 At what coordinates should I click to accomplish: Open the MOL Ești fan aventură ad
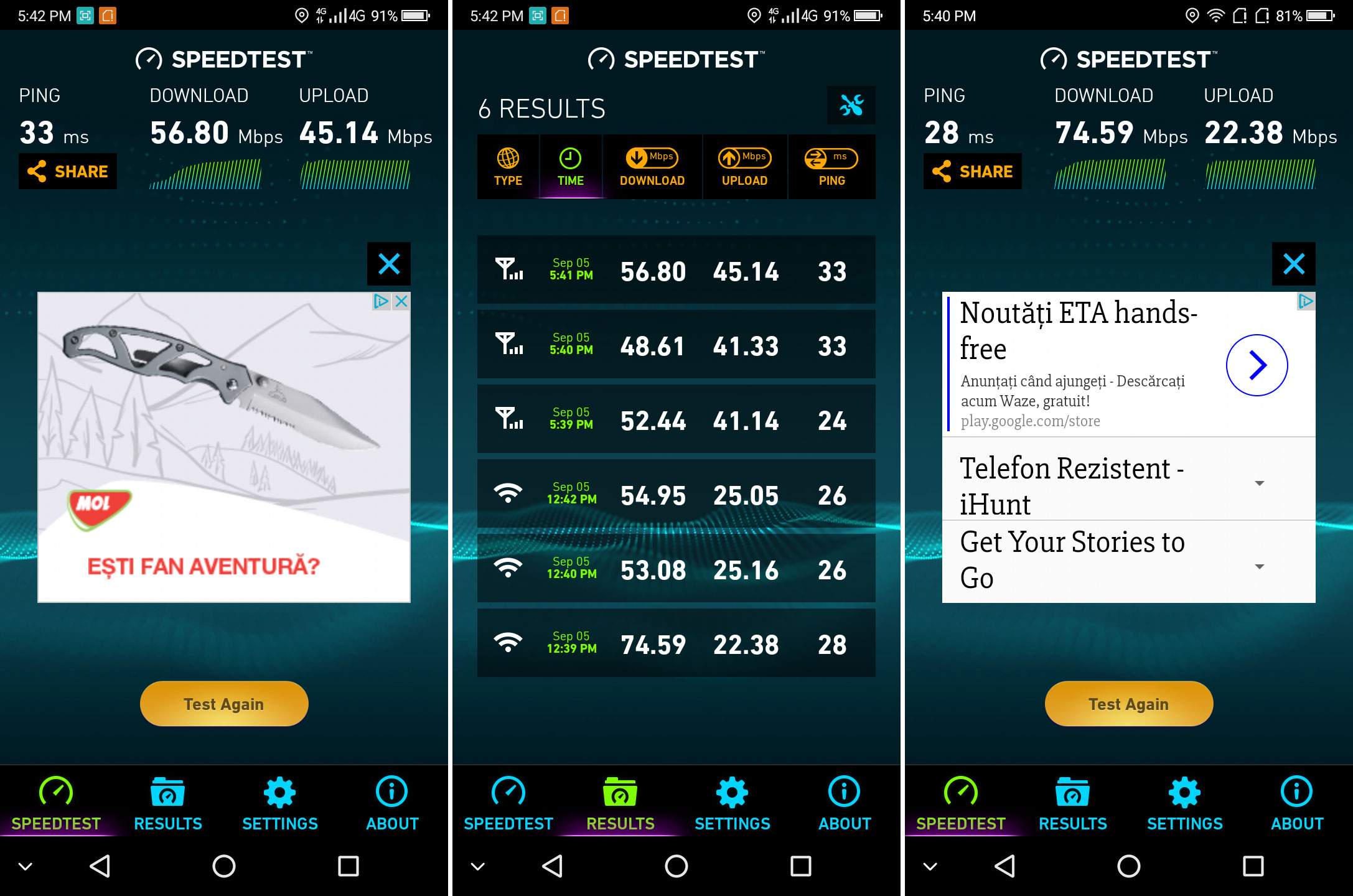[224, 448]
